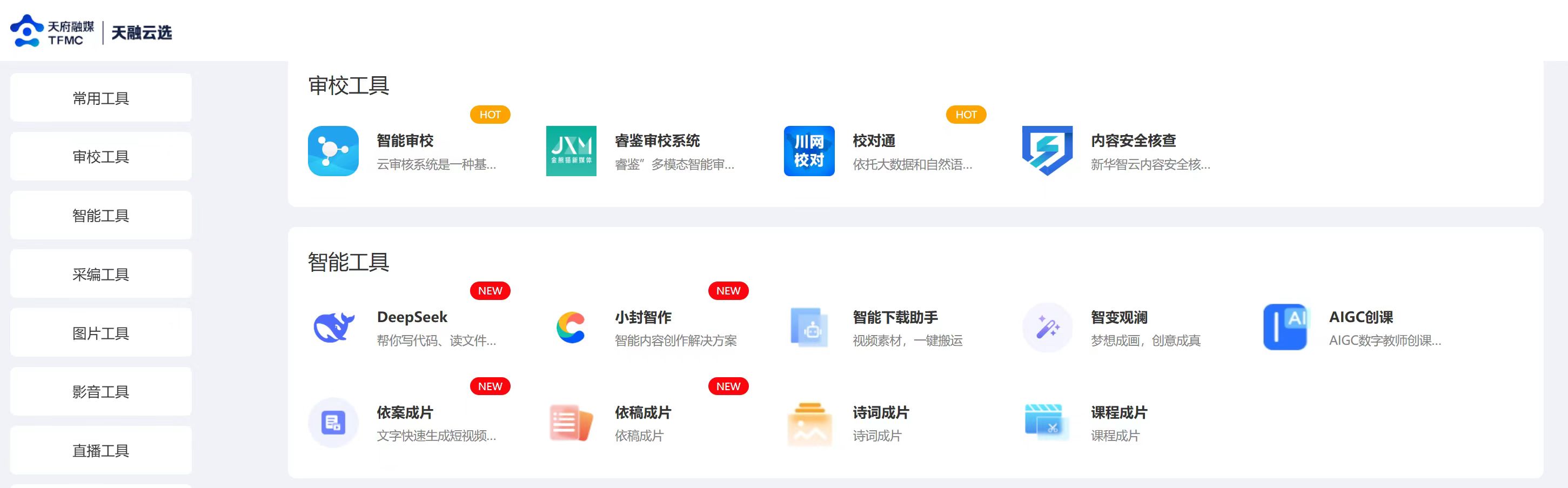Launch 智变观澜 tool
Image resolution: width=1568 pixels, height=488 pixels.
1119,317
